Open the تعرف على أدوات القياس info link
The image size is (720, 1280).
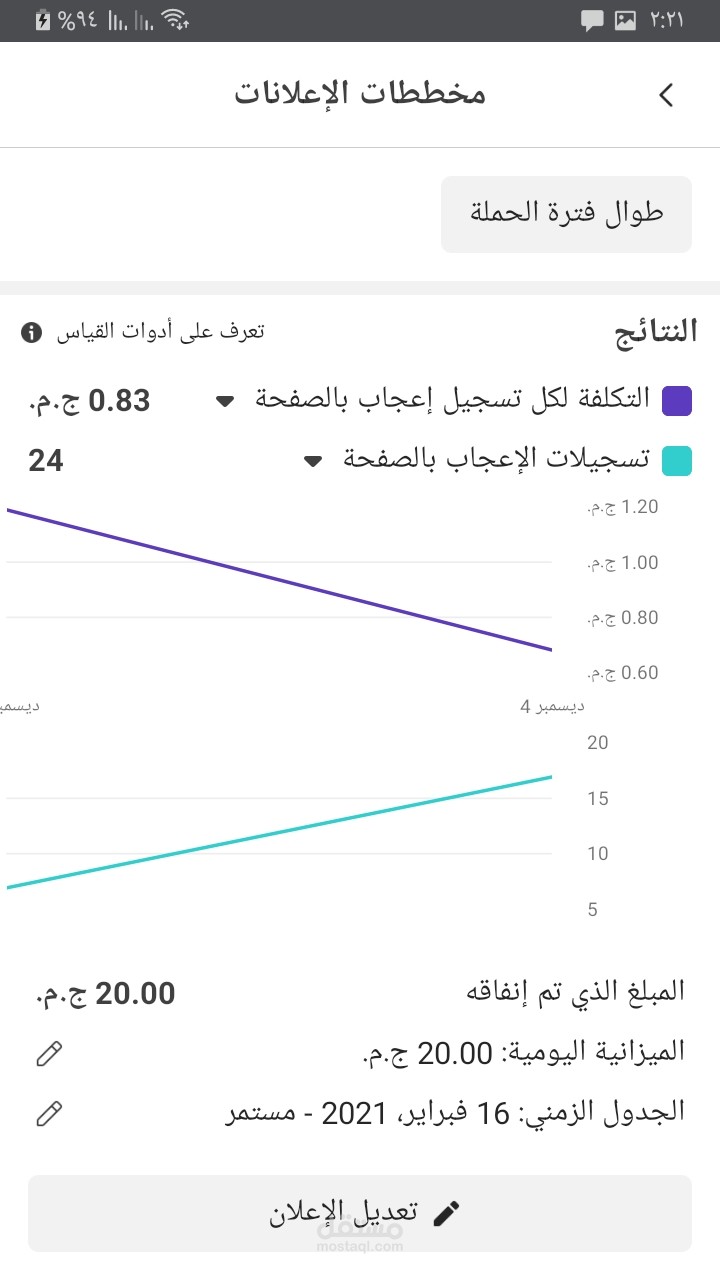pos(143,332)
